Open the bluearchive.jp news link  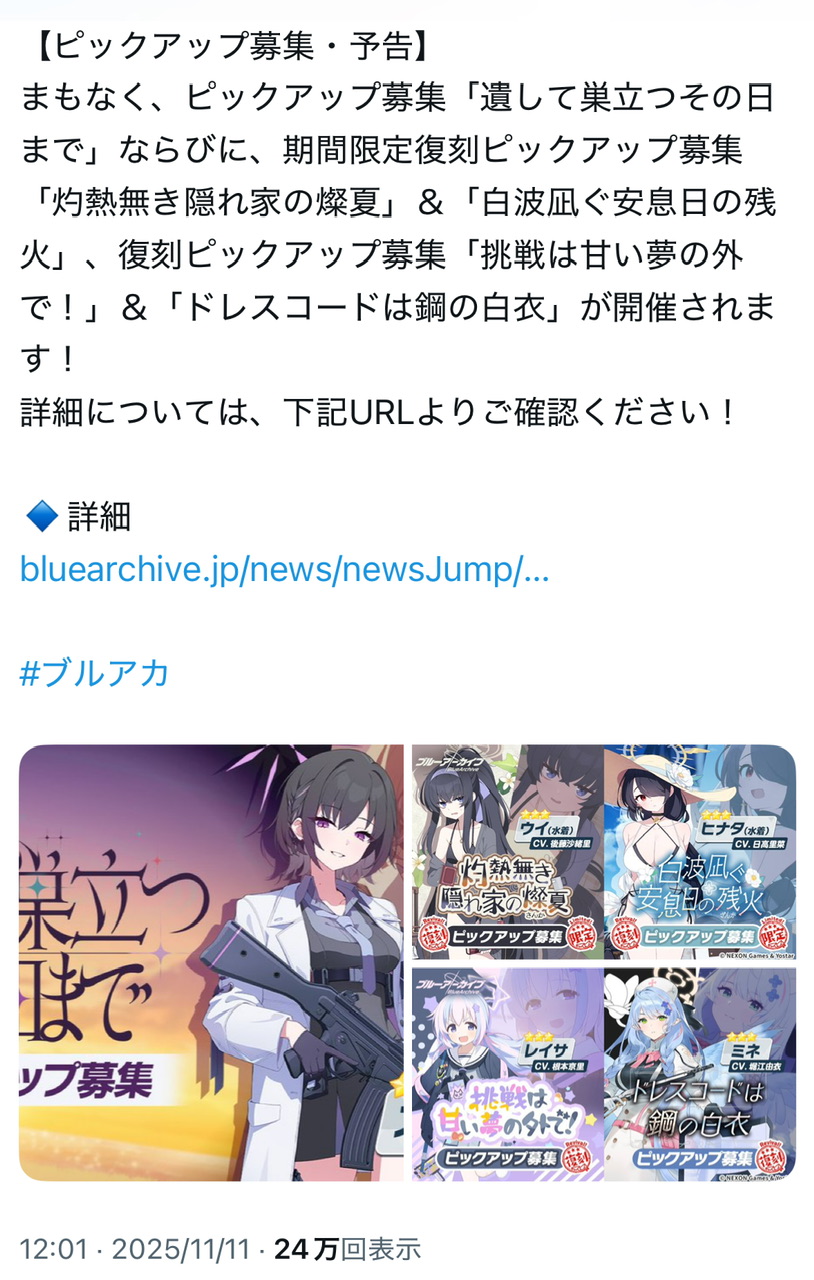click(x=285, y=570)
